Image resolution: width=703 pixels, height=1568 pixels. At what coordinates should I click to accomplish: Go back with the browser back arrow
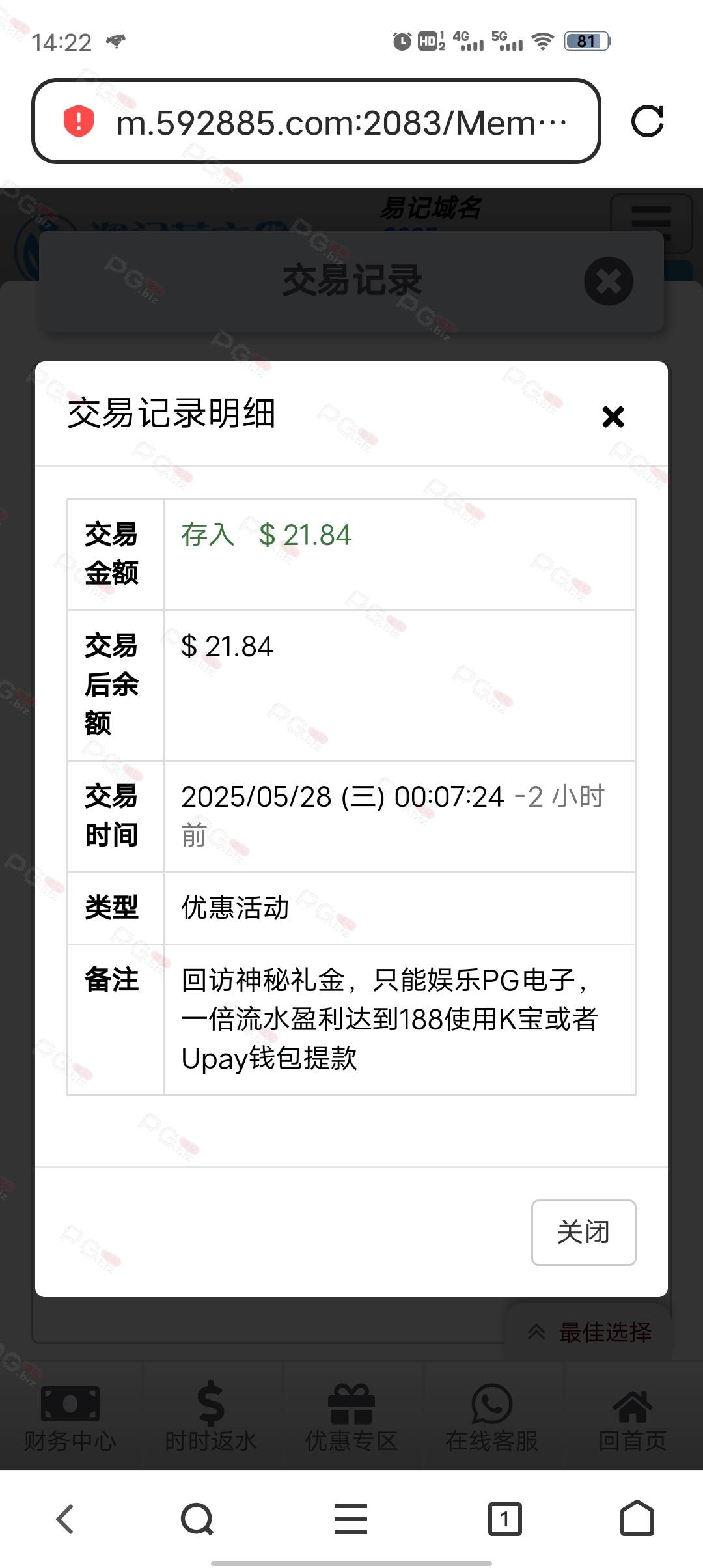(65, 1519)
